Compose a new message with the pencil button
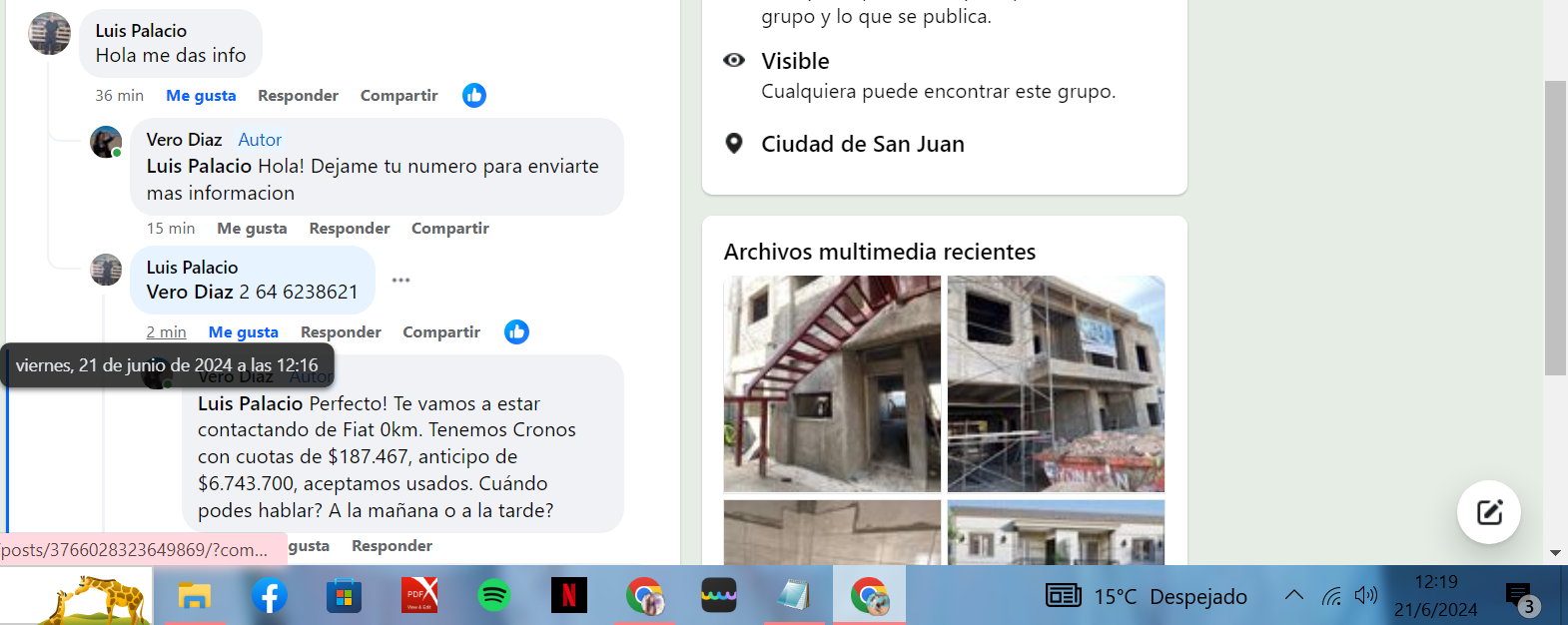This screenshot has width=1568, height=625. pos(1488,512)
